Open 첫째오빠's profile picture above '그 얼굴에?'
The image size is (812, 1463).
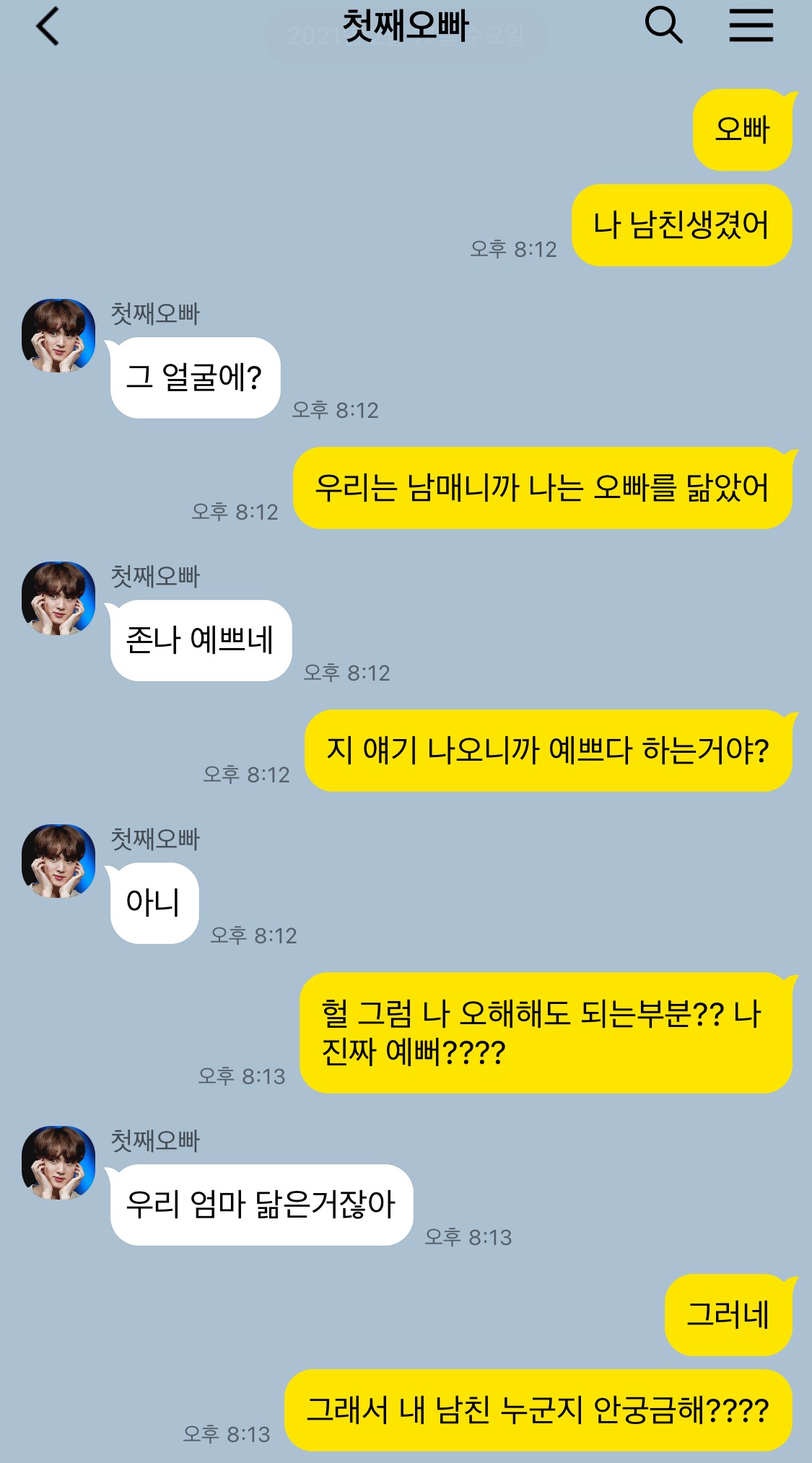[x=58, y=336]
